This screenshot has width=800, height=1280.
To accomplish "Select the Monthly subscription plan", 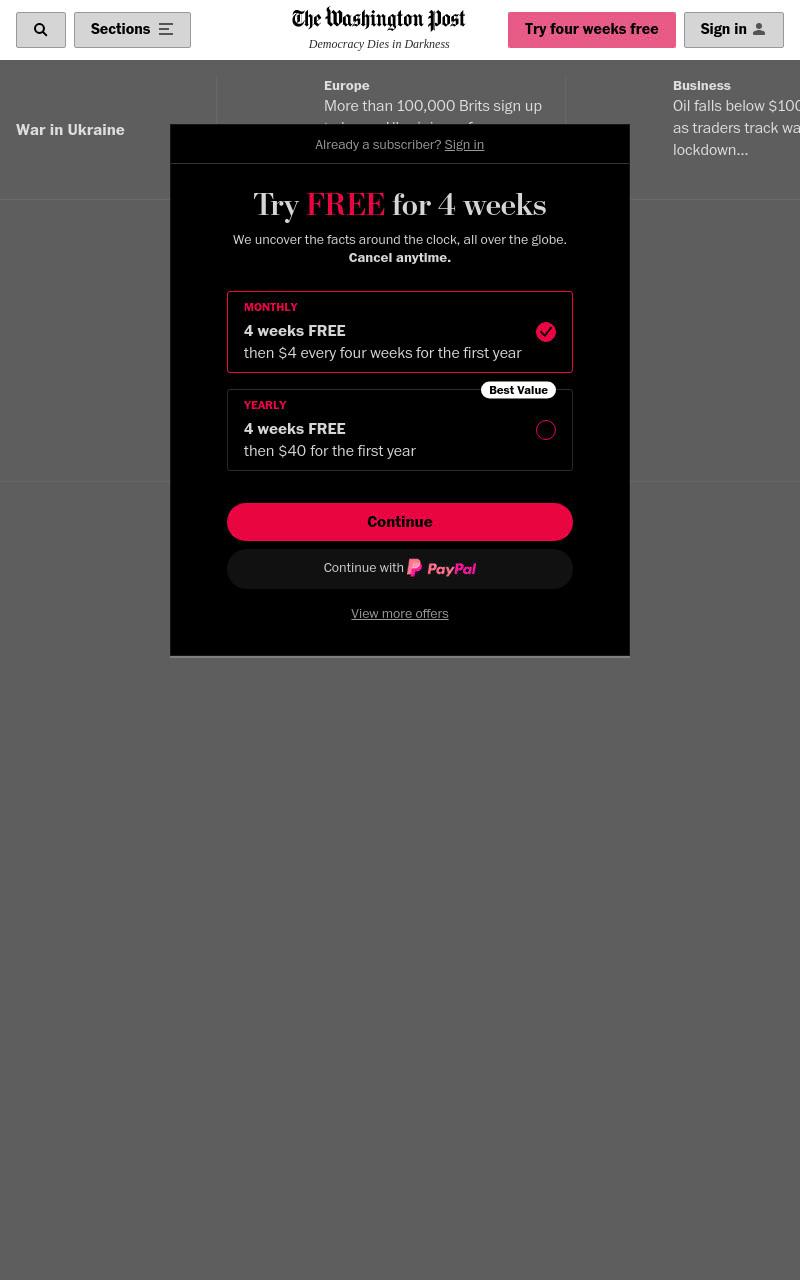I will tap(400, 332).
